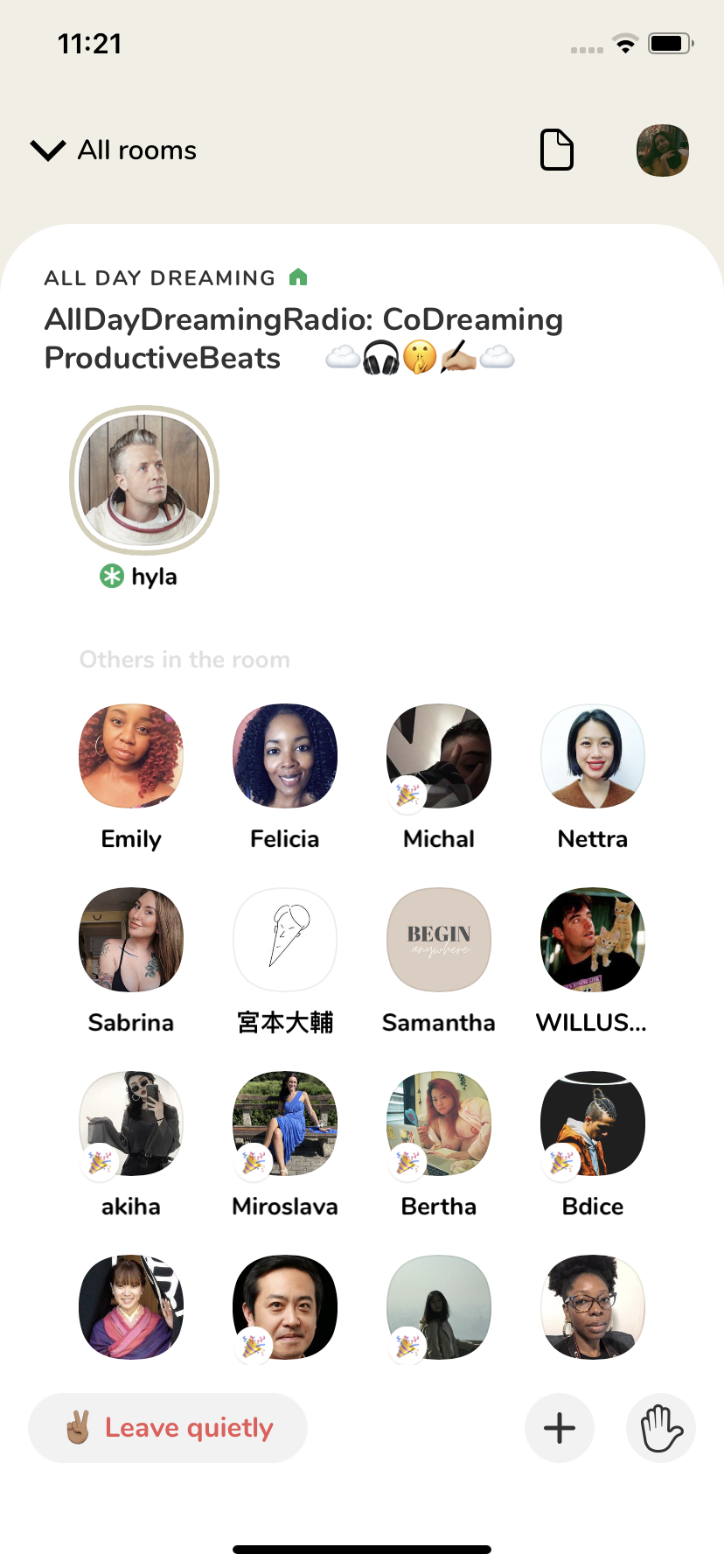This screenshot has height=1568, width=724.
Task: Open Bertha's profile
Action: (x=439, y=1123)
